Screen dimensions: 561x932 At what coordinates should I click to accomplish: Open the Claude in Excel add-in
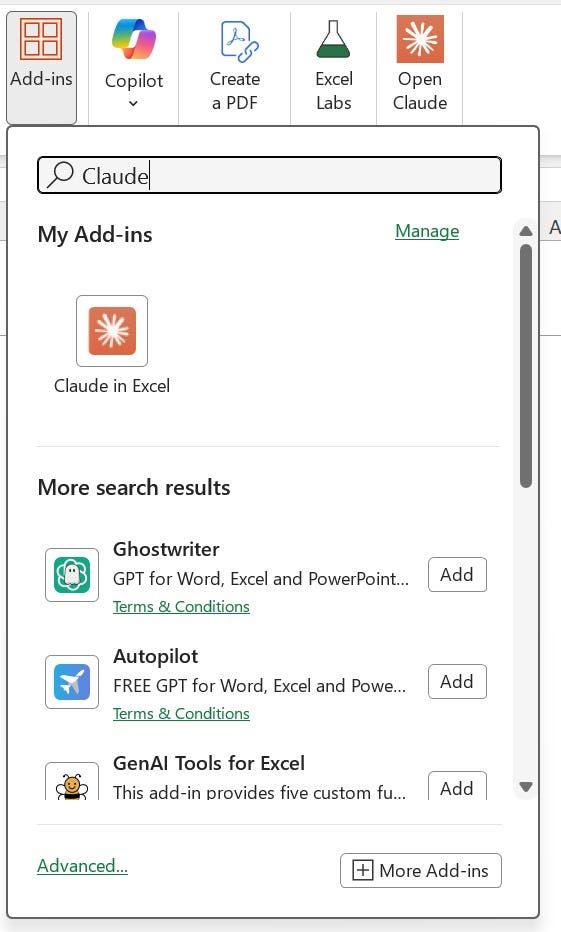point(112,345)
